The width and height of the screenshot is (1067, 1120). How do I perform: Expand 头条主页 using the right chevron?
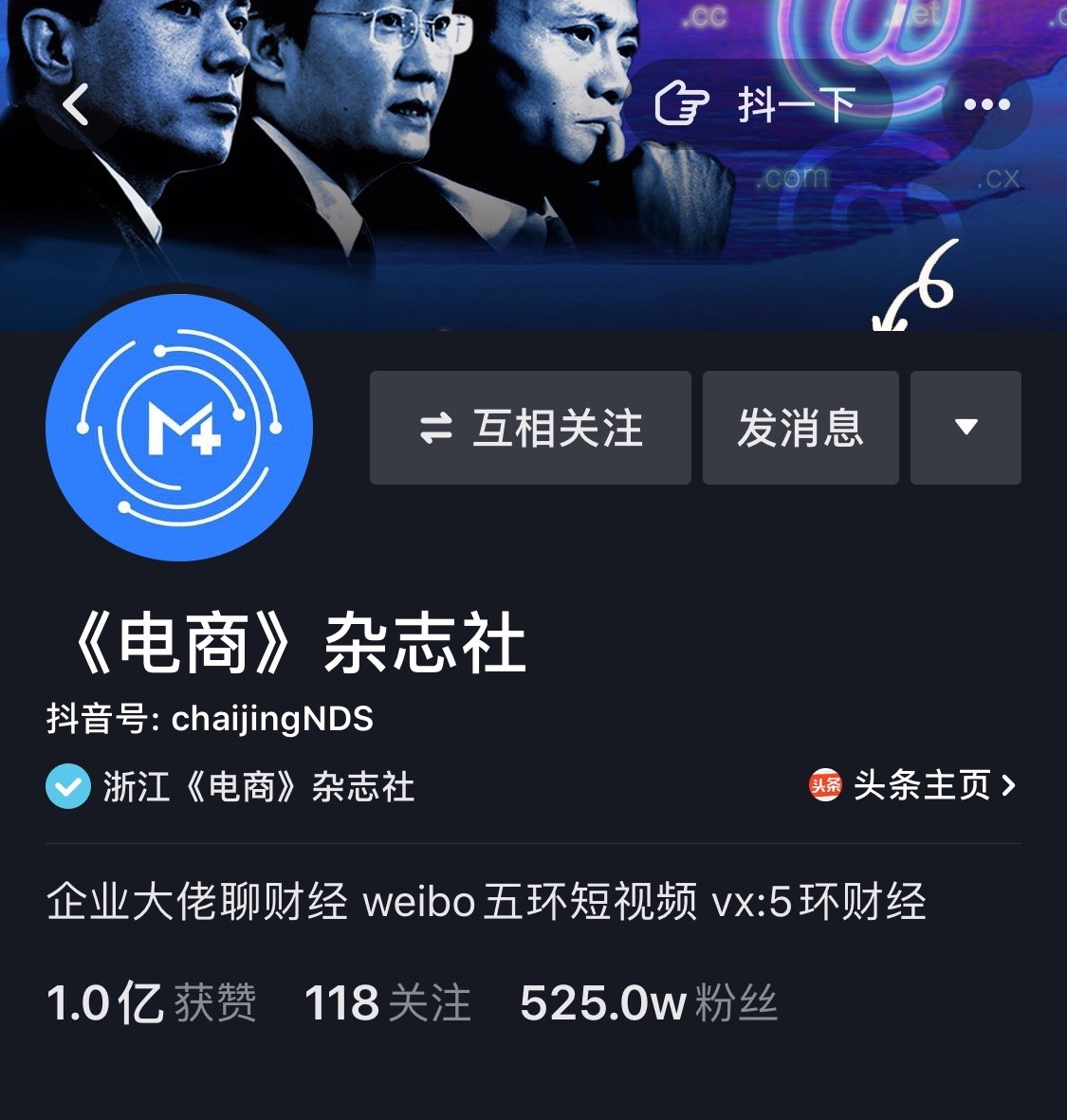click(1010, 785)
